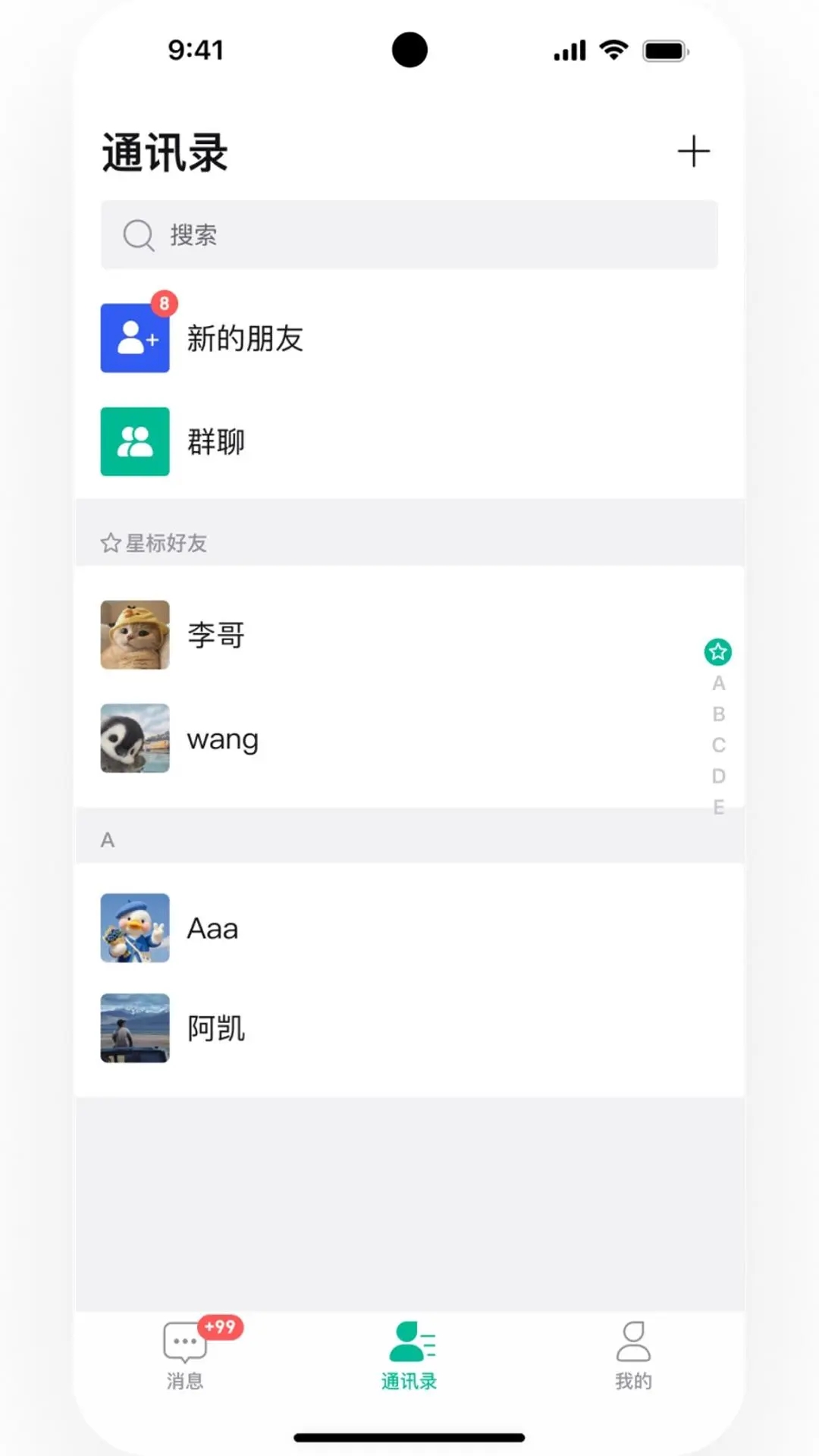Screen dimensions: 819x1456
Task: Jump to letter C in the index
Action: (x=718, y=745)
